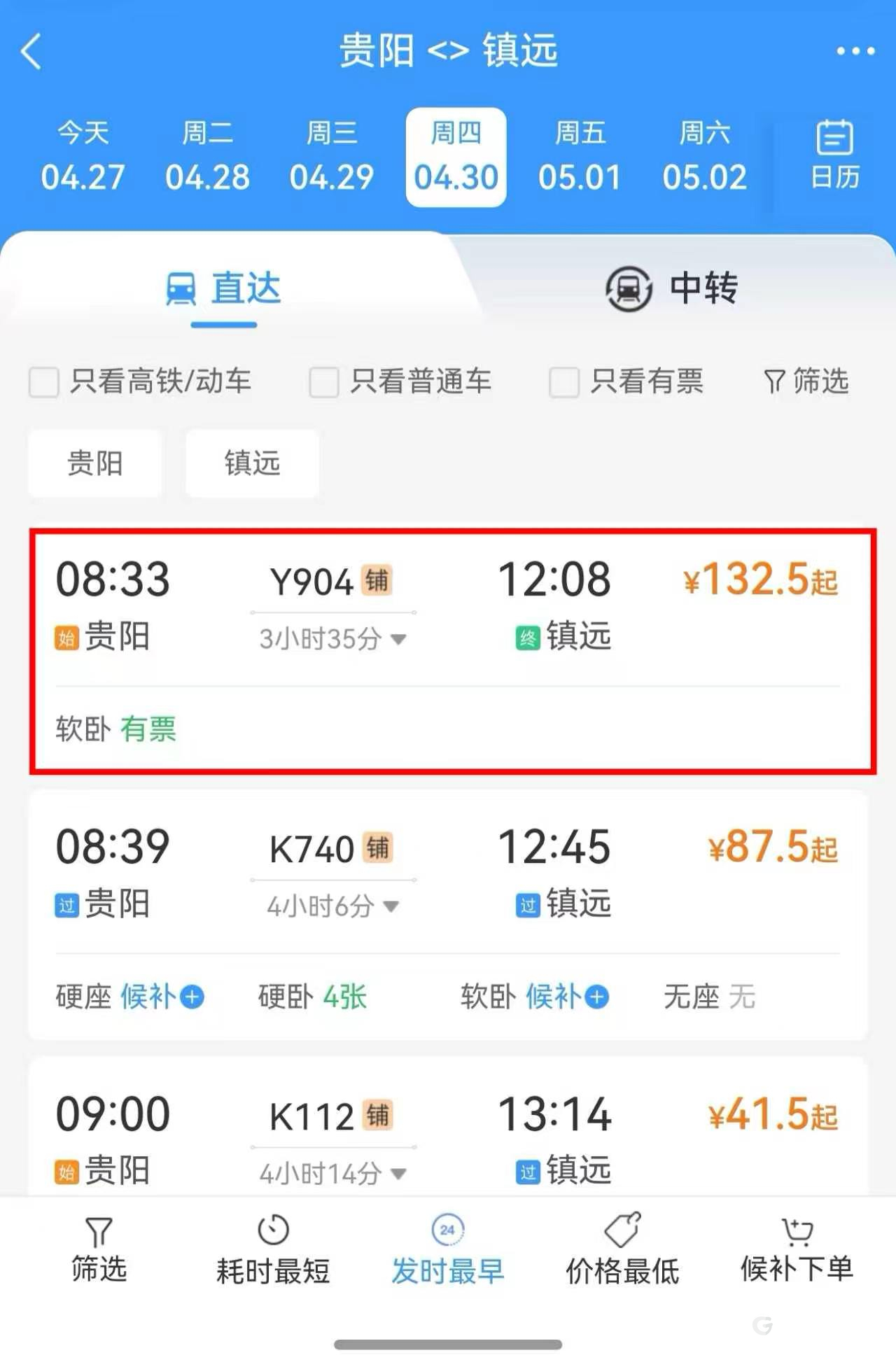Open 筛选 filter beside 只看有票
The height and width of the screenshot is (1362, 896).
pyautogui.click(x=806, y=382)
